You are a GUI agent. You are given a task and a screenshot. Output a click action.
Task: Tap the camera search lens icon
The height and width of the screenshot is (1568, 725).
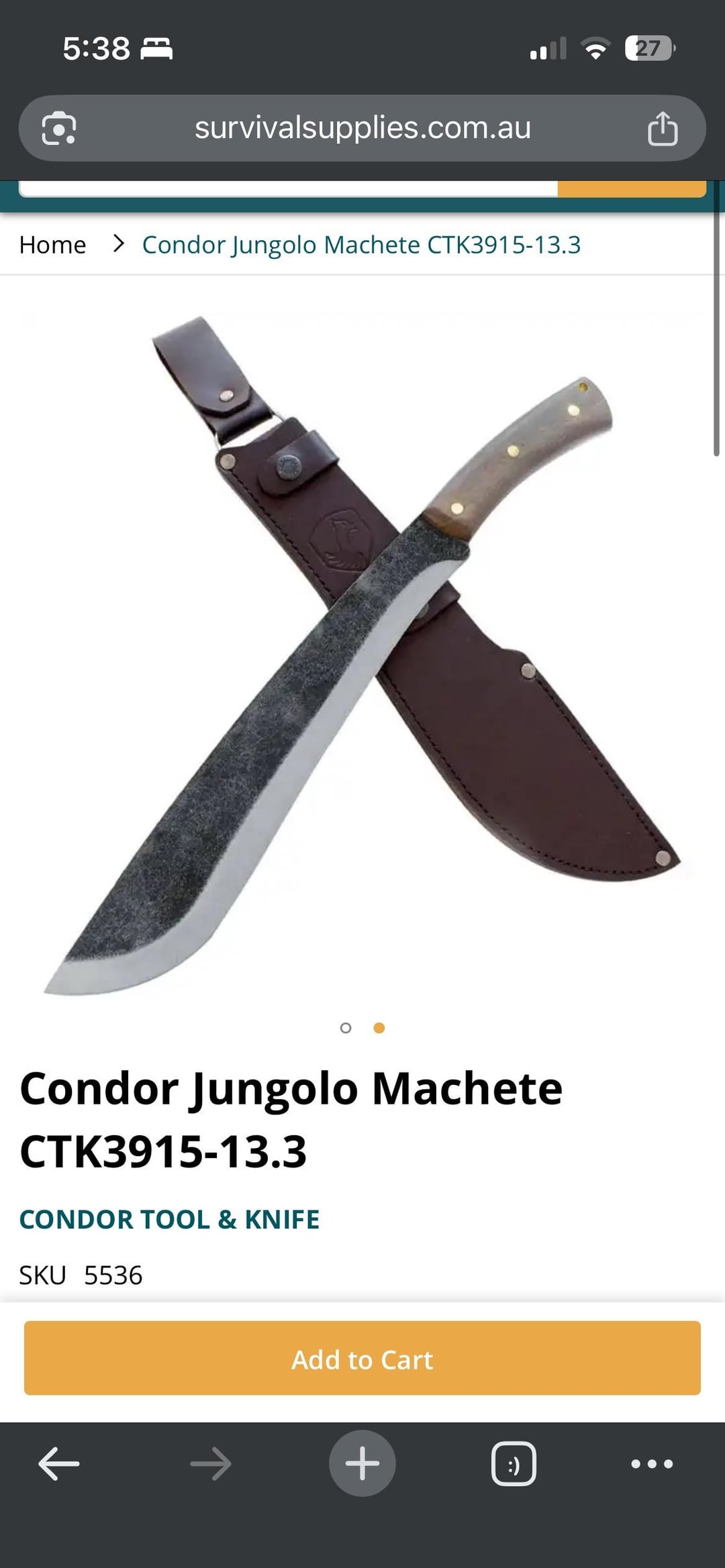coord(59,128)
